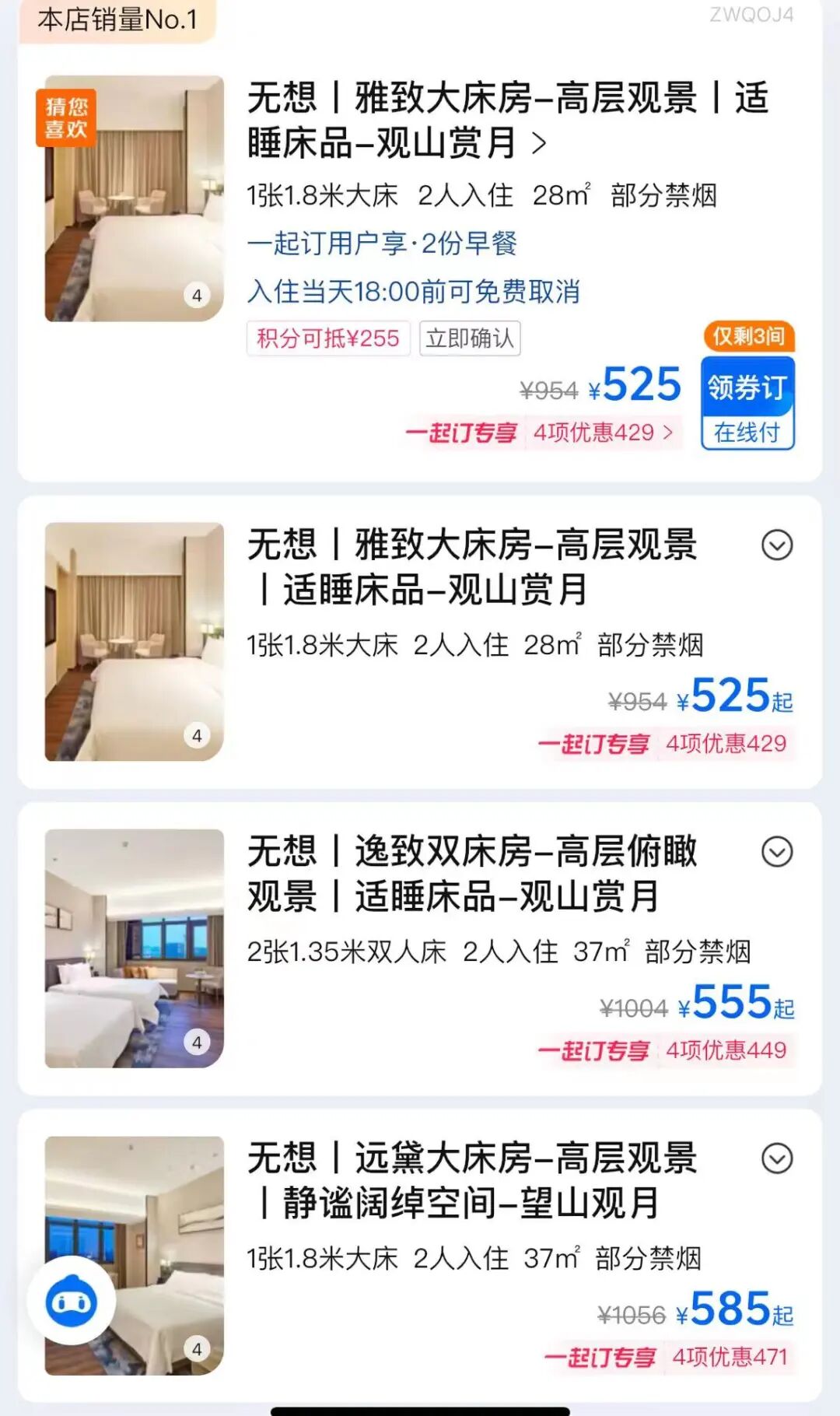Expand the 远黛大床房 rate options

[x=776, y=1158]
